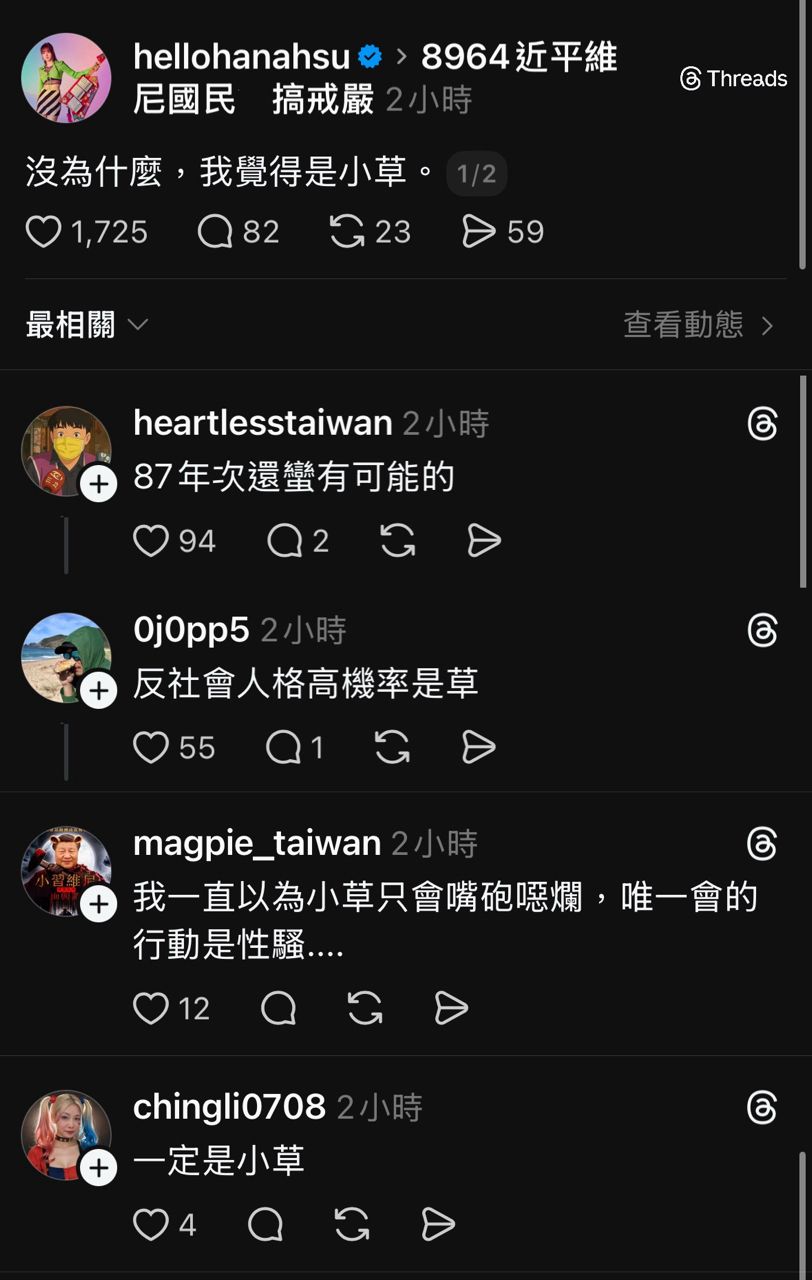Open the 8964 近平維尼國民 topic tag
Image resolution: width=812 pixels, height=1280 pixels.
point(518,58)
